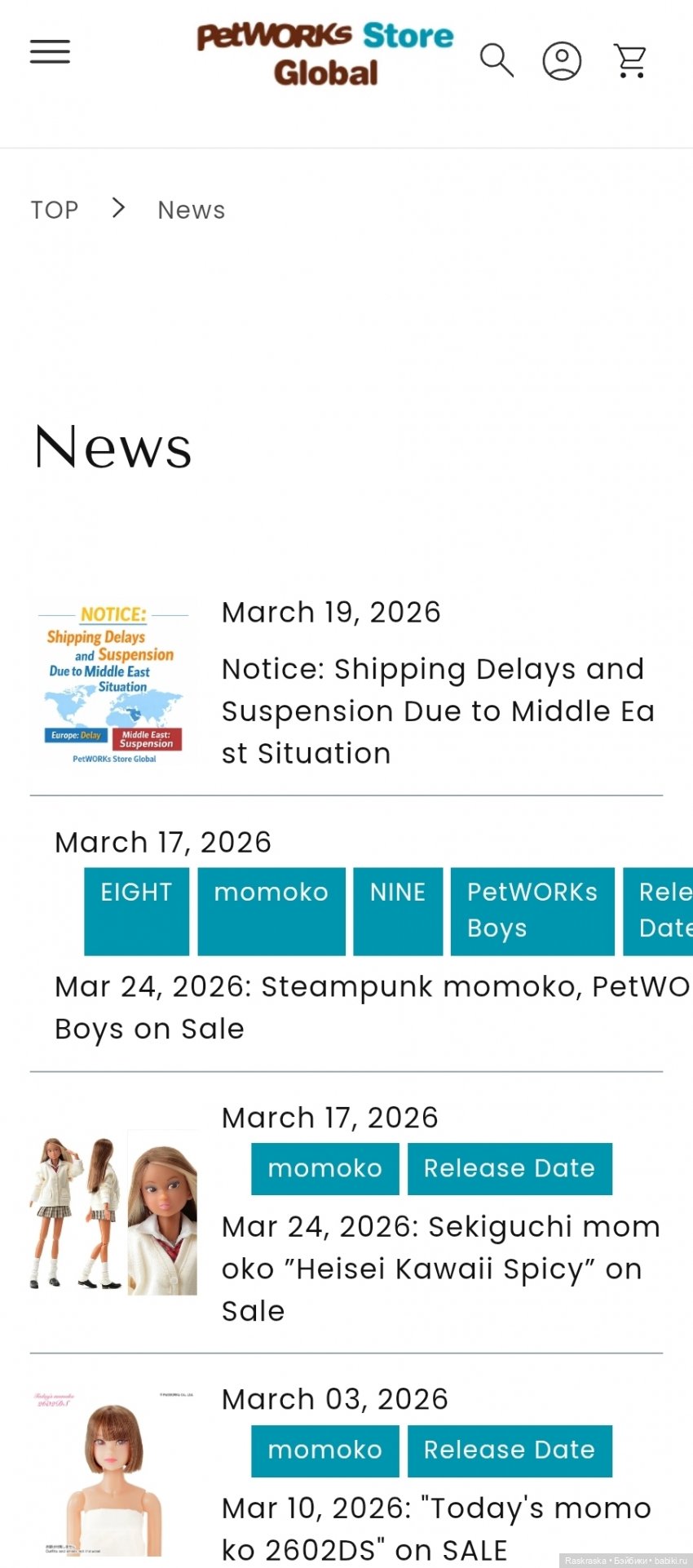Open the Today's momoko 2602DS article
This screenshot has width=693, height=1568.
[x=436, y=1528]
